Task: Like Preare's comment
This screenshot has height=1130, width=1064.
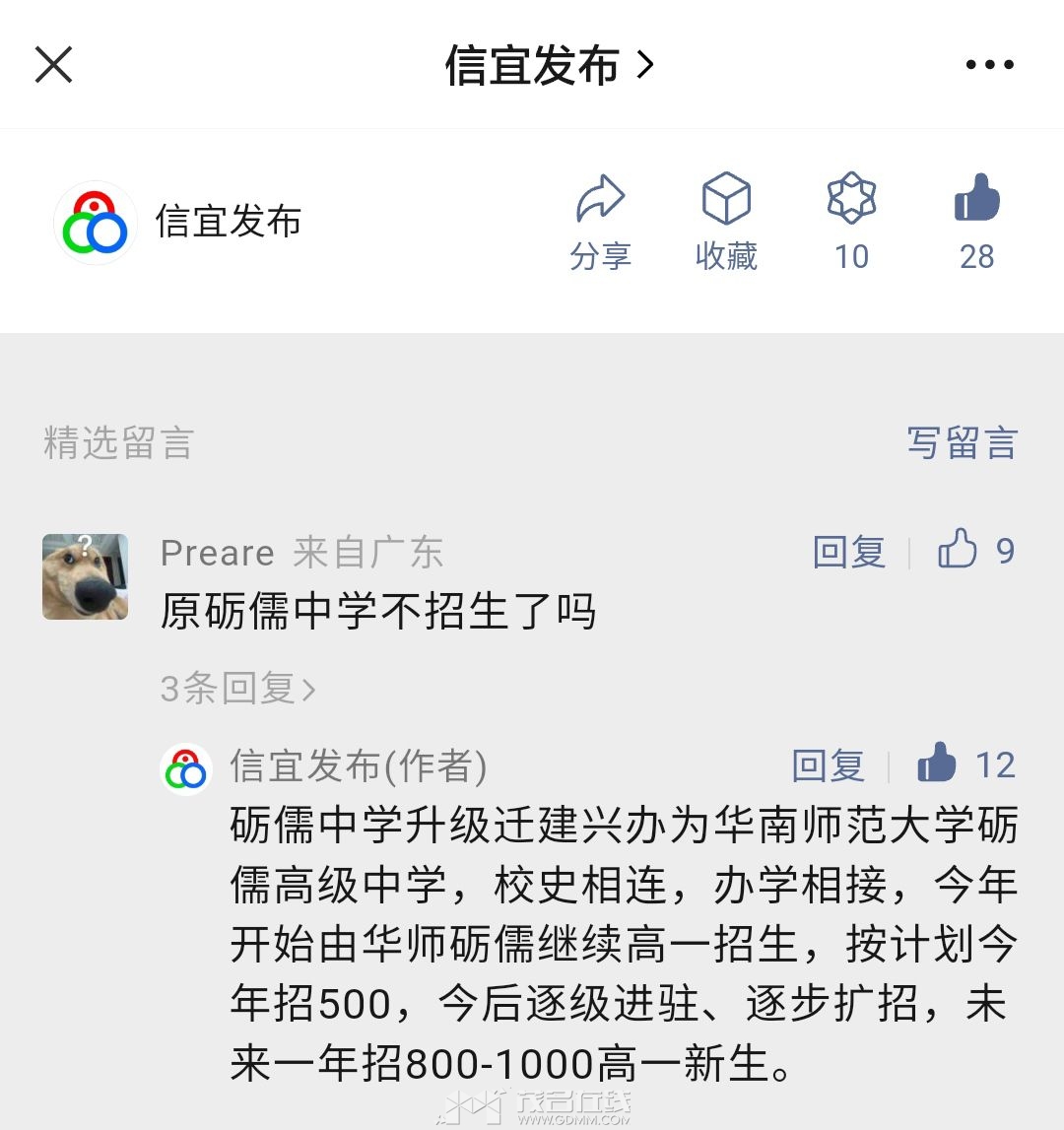Action: 958,550
